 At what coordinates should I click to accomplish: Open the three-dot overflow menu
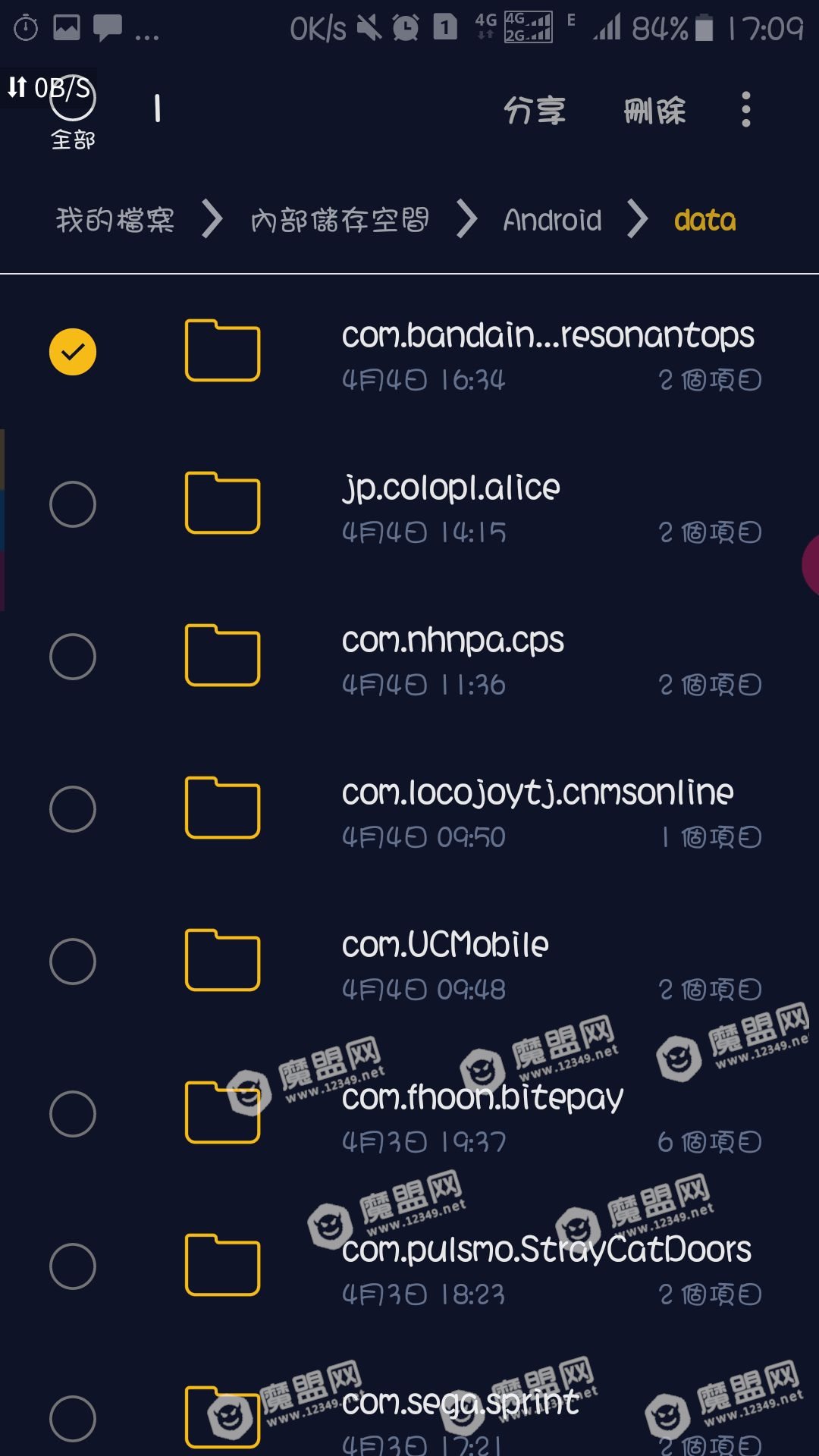click(x=746, y=110)
